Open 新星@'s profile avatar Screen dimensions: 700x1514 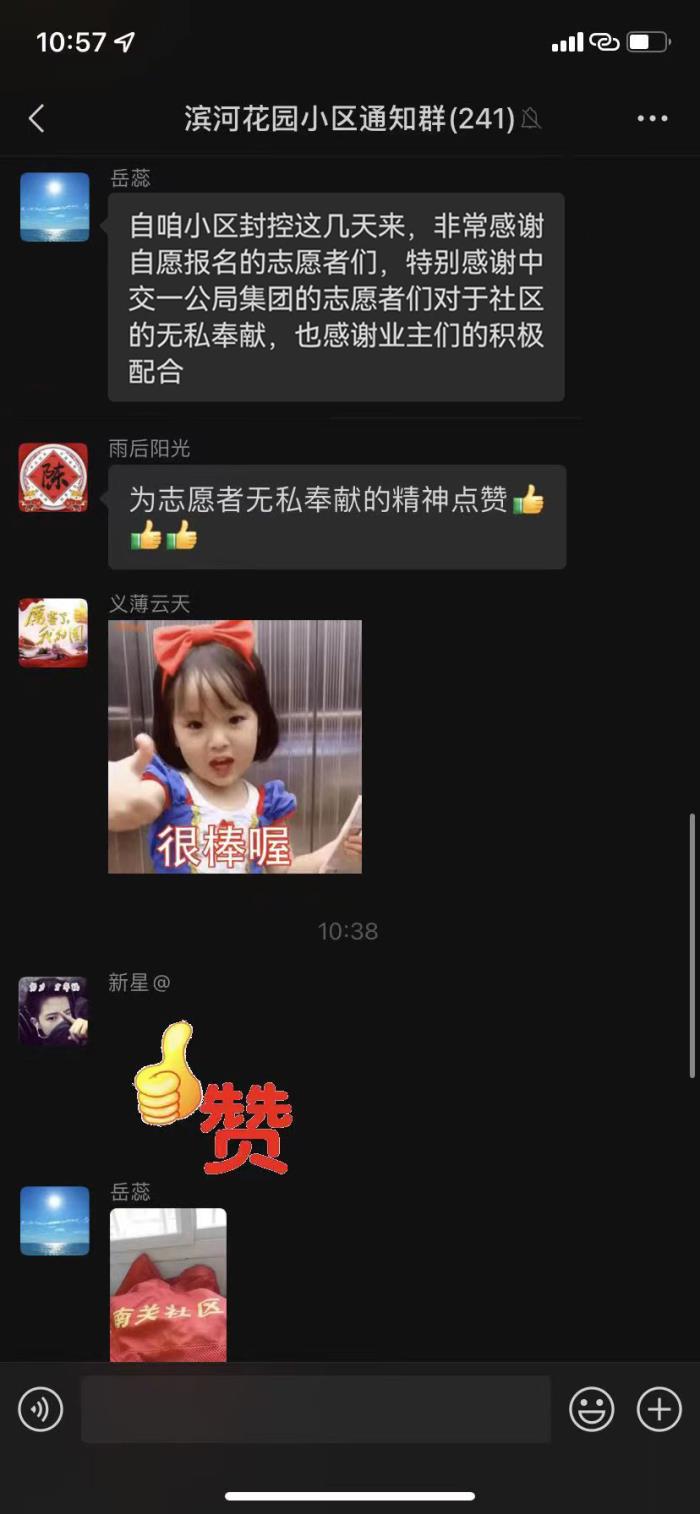pos(54,1011)
